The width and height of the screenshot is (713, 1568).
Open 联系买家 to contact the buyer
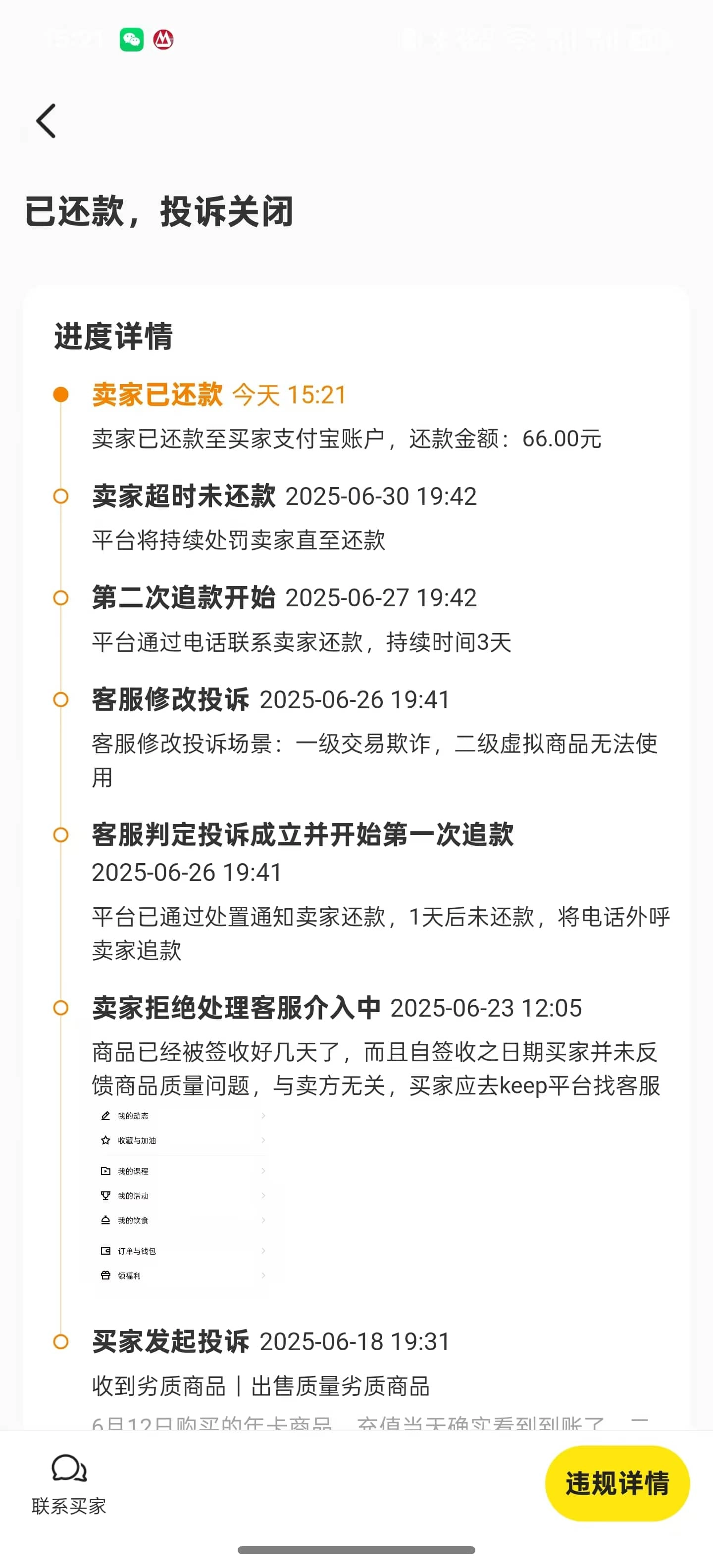pos(69,1483)
